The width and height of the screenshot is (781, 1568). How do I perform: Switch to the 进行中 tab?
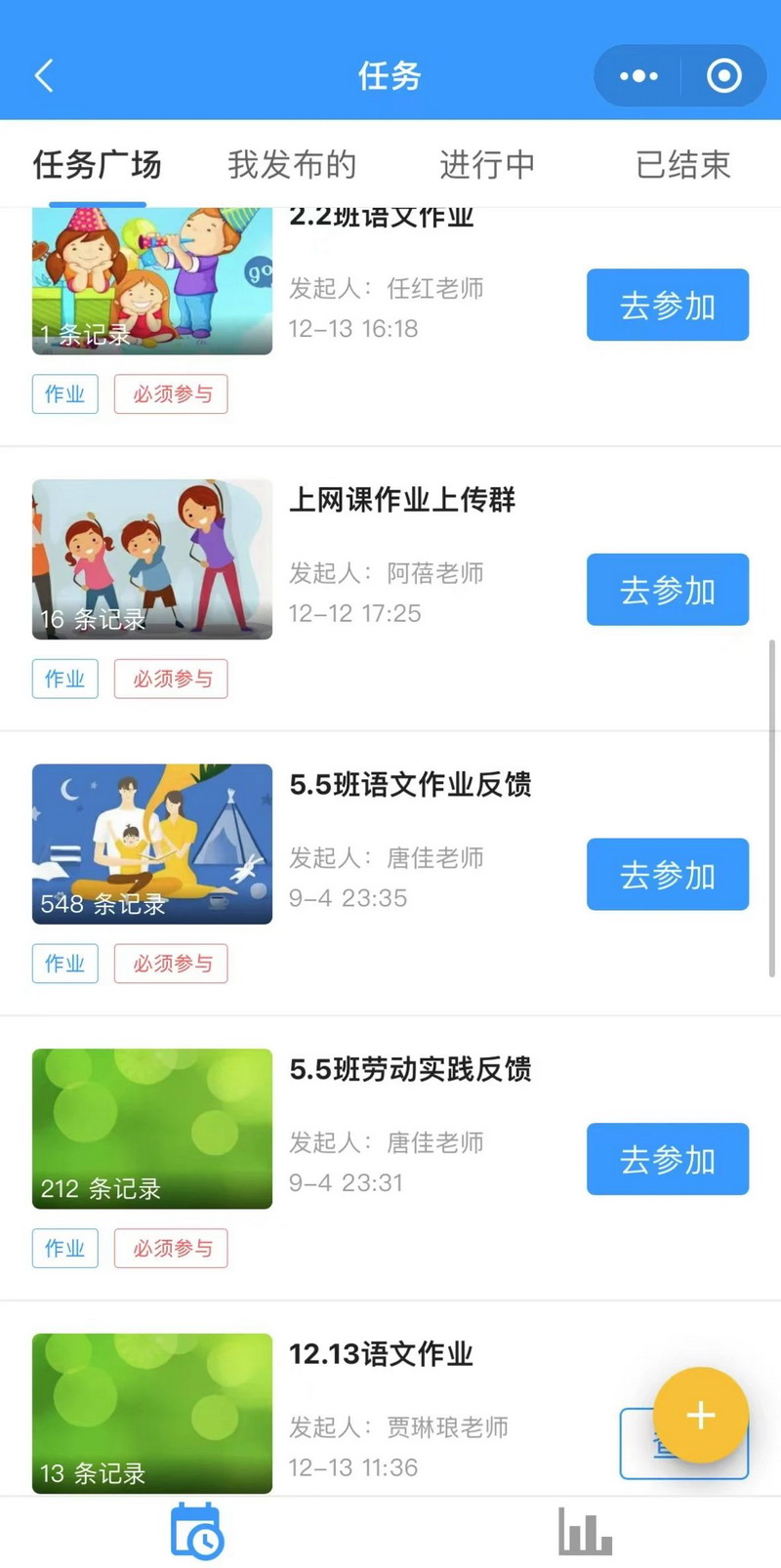pos(487,164)
